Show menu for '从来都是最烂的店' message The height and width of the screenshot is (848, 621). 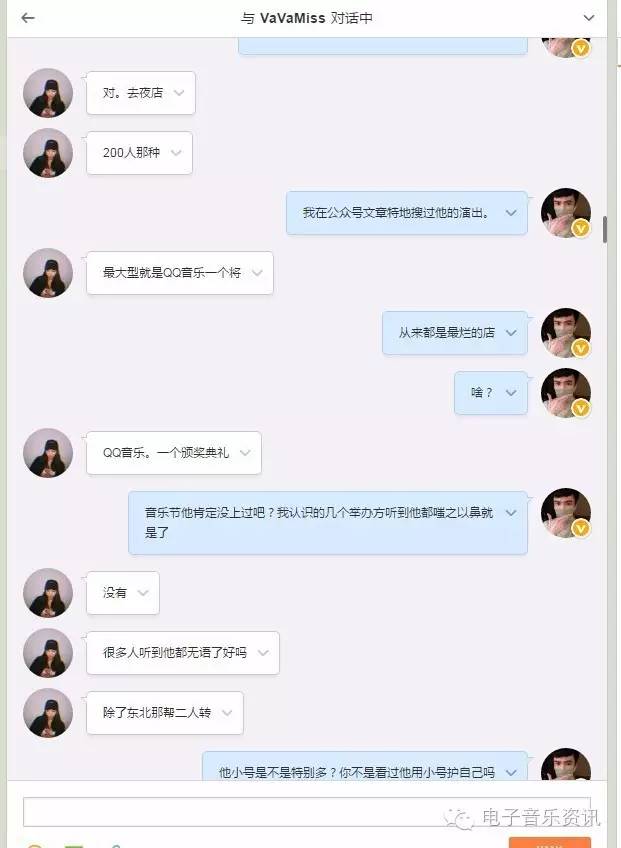(511, 333)
